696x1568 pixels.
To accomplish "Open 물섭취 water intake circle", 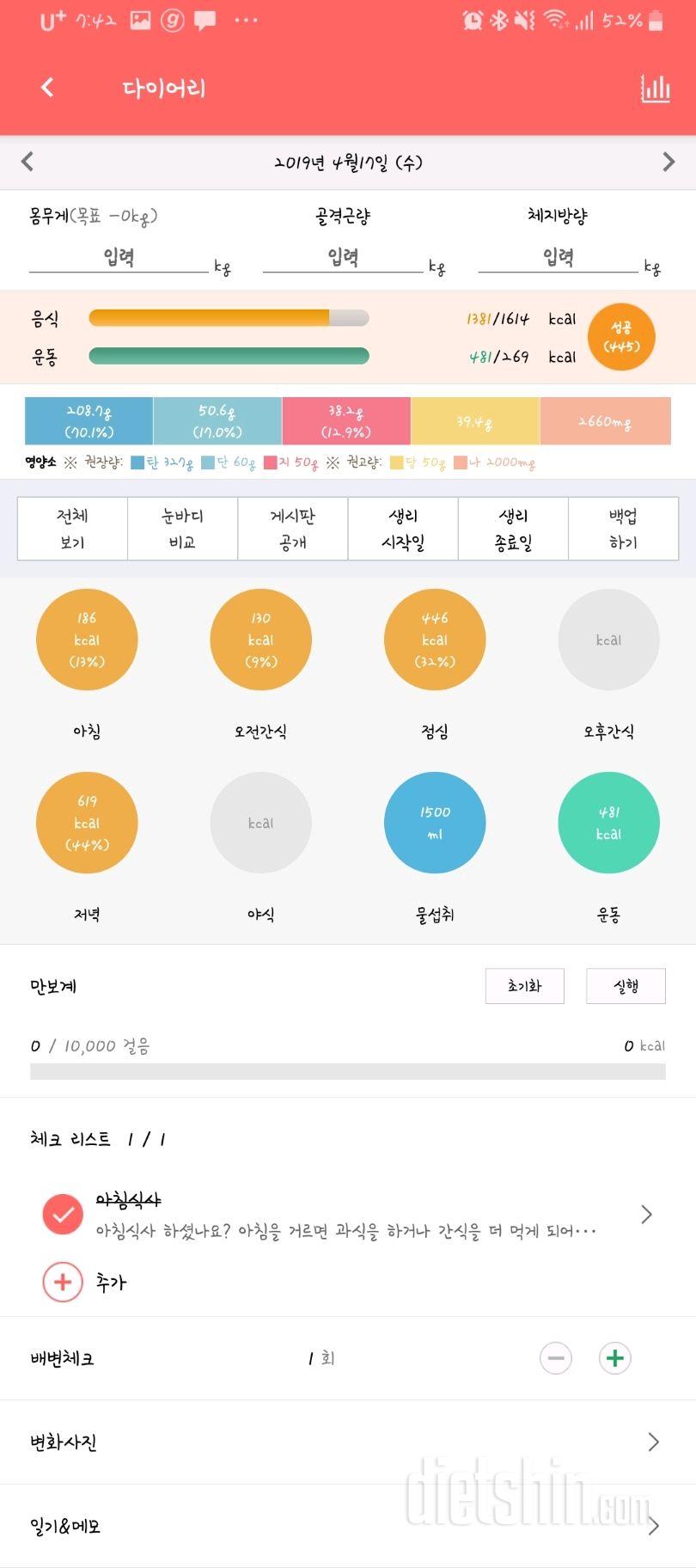I will 435,823.
